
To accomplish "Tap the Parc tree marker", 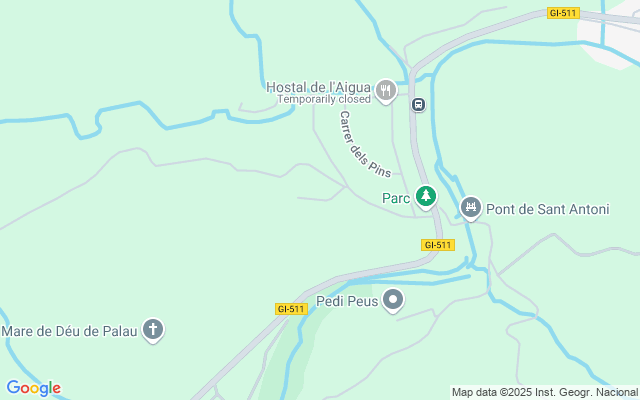I will pos(427,196).
